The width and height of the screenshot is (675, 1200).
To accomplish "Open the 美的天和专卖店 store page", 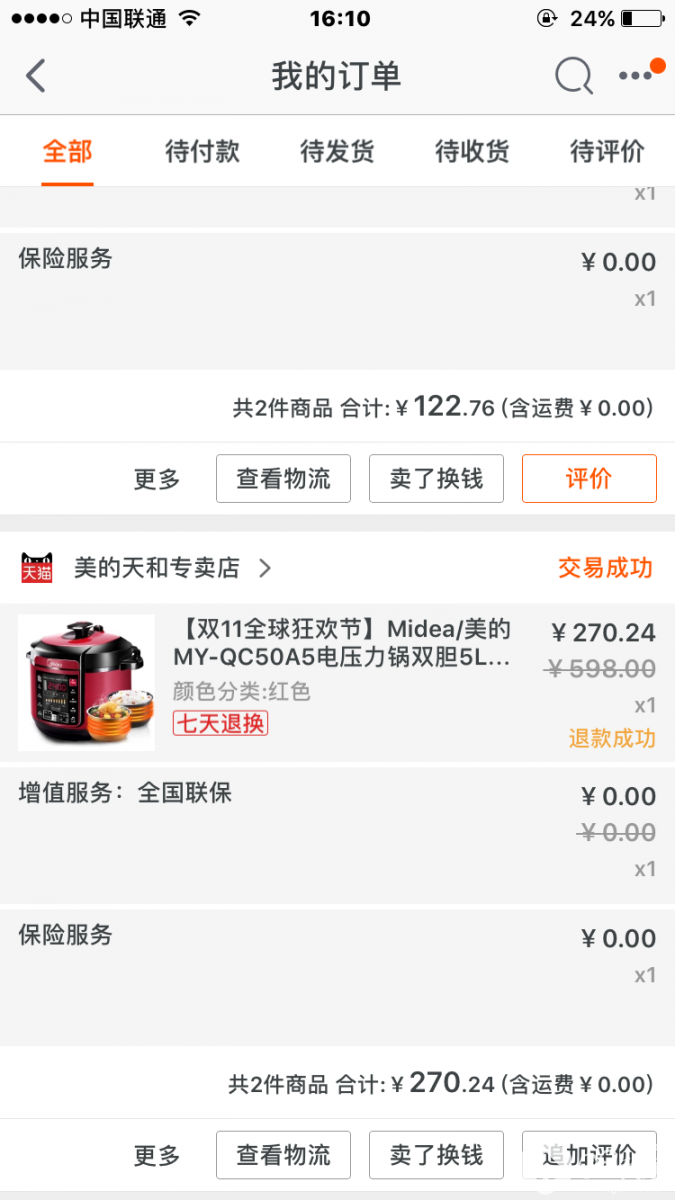I will (170, 568).
